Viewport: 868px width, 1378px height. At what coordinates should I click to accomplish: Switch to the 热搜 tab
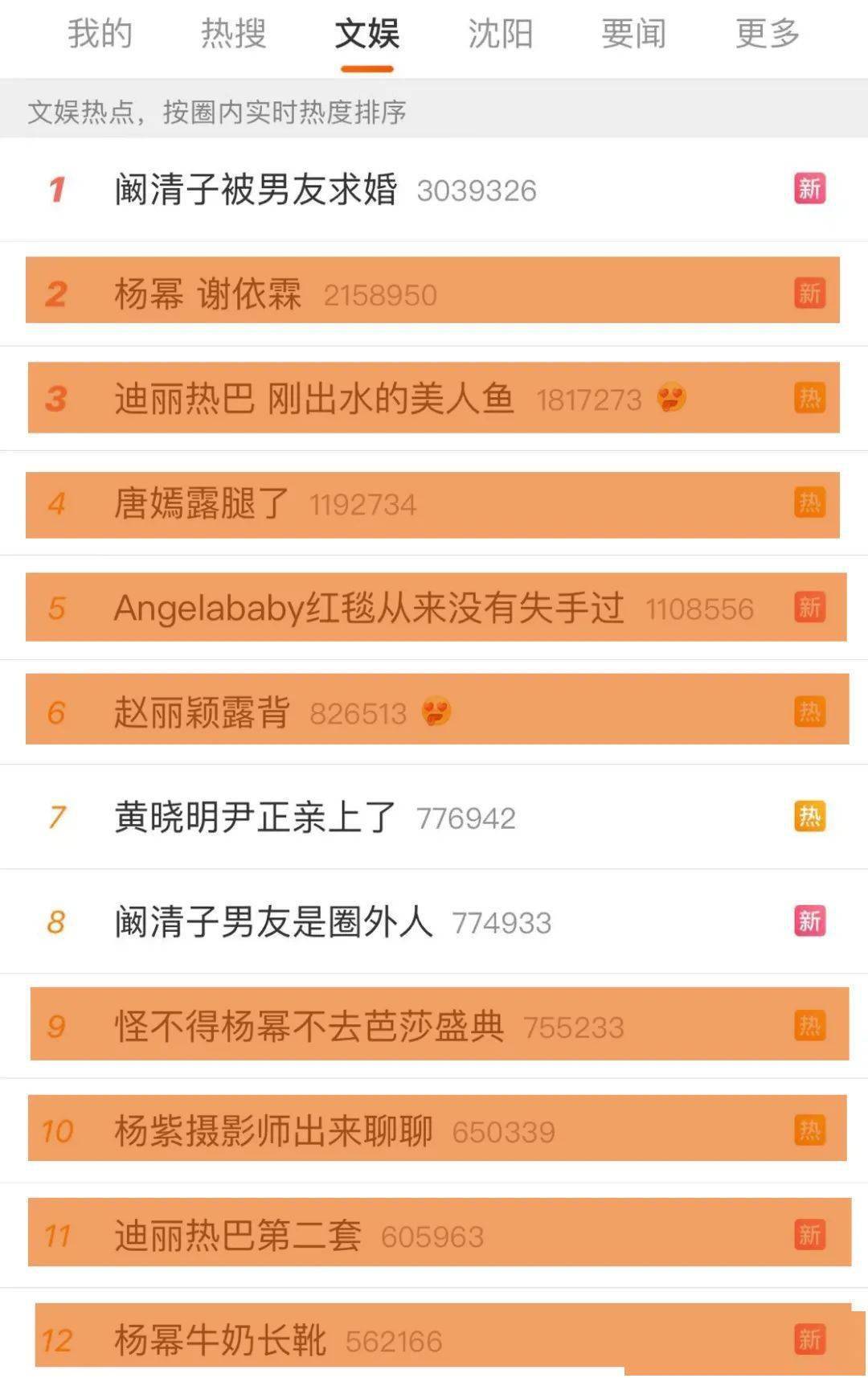tap(233, 35)
